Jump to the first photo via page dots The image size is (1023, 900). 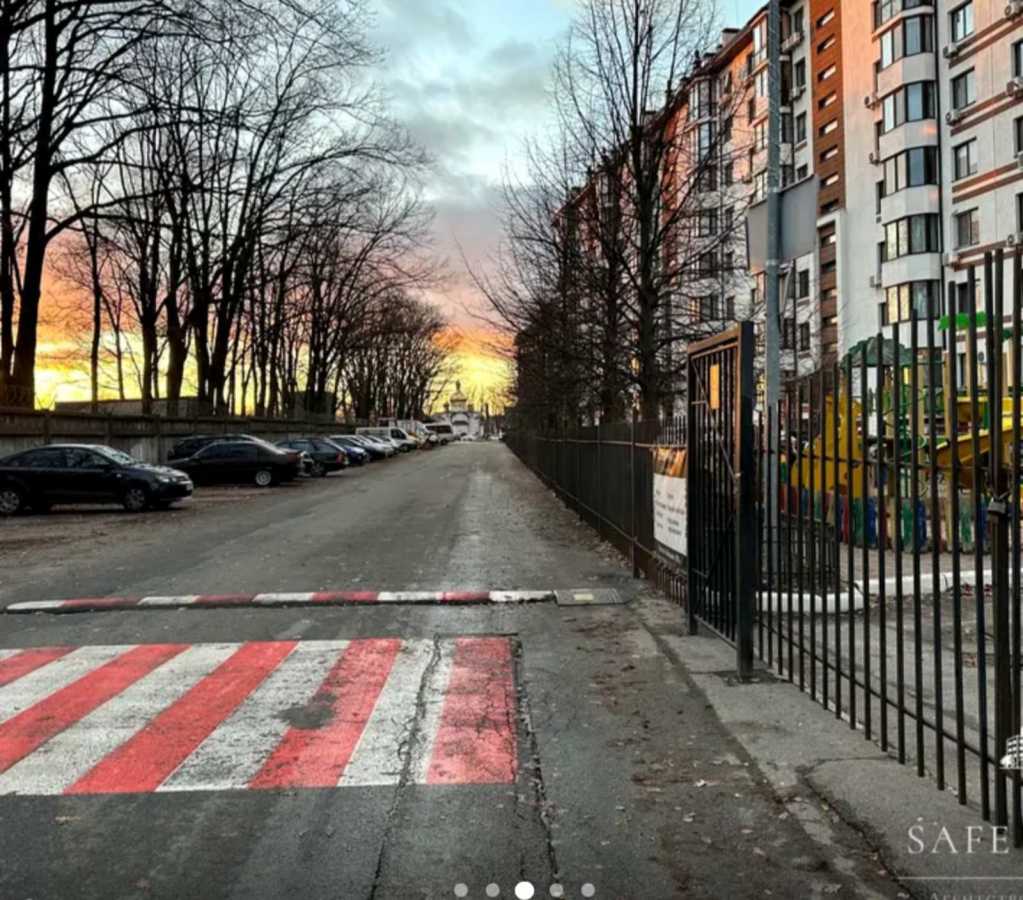coord(460,890)
